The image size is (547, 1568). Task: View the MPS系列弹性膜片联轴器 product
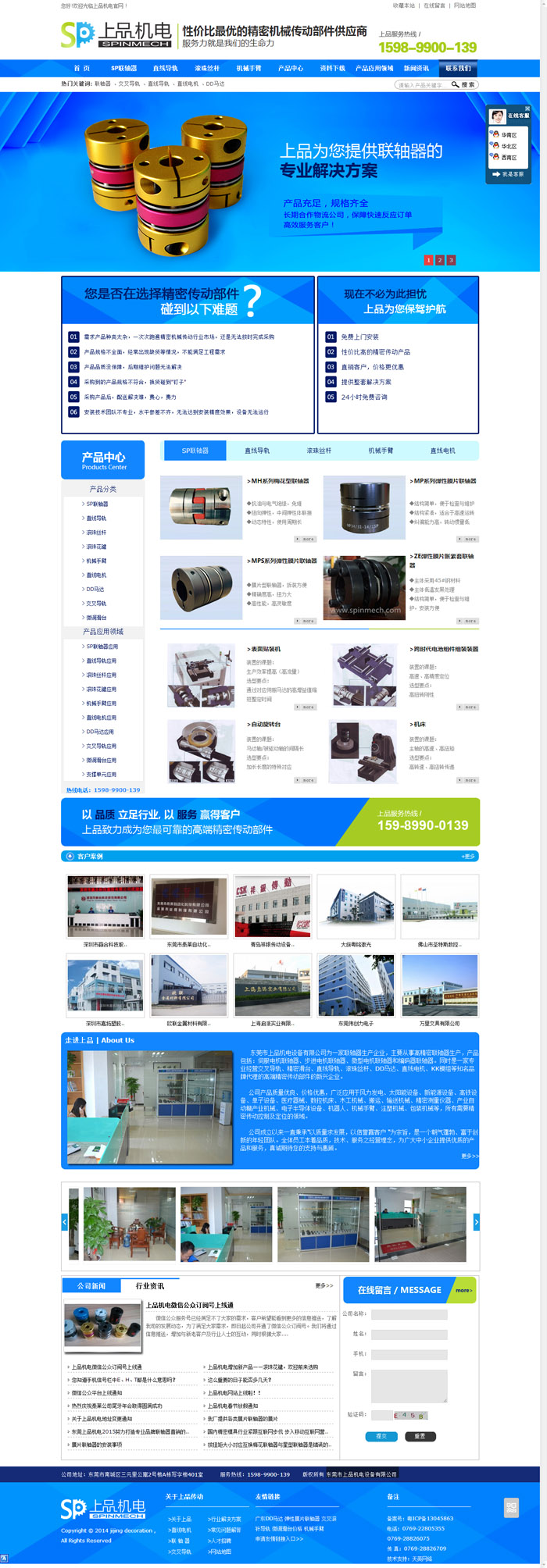click(283, 561)
